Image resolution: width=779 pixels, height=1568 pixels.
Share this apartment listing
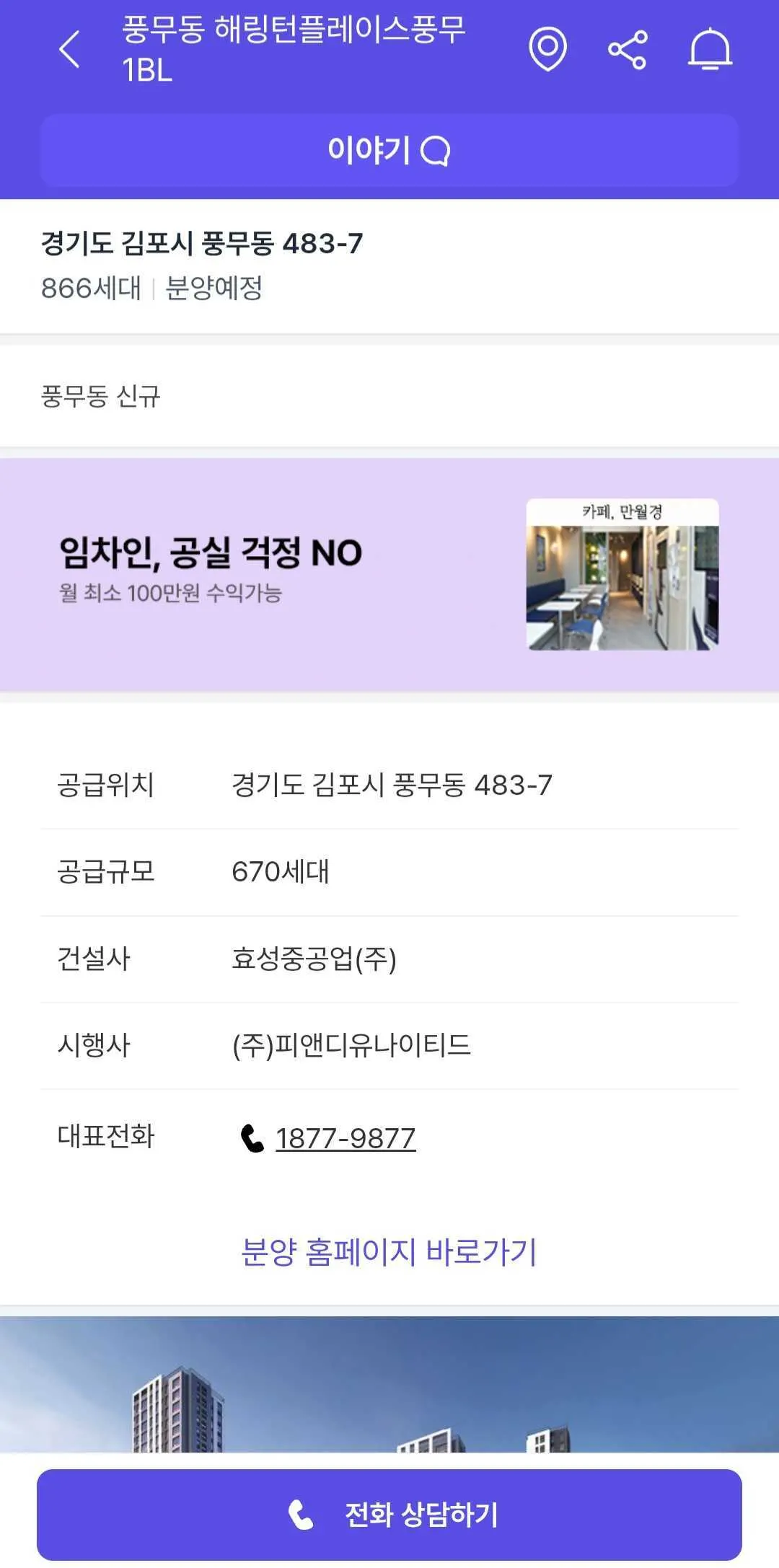click(x=628, y=50)
